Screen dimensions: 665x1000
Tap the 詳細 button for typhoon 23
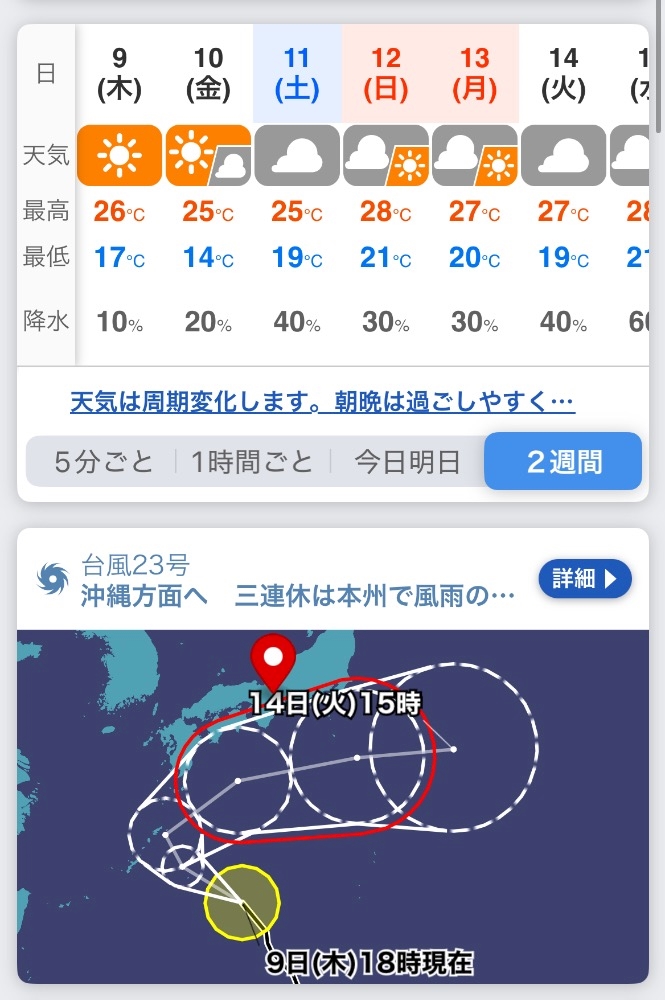pyautogui.click(x=585, y=578)
